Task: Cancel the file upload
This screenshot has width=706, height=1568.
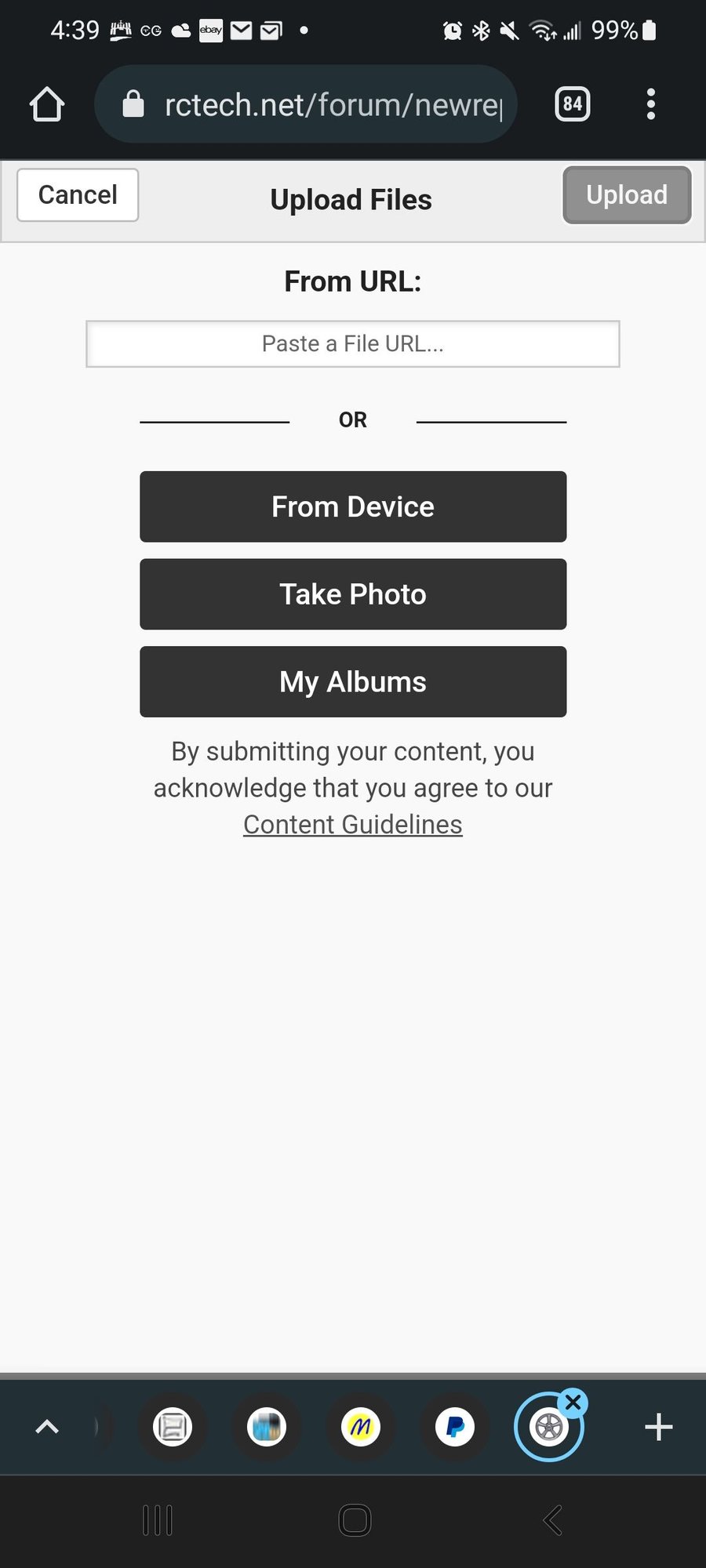Action: point(78,195)
